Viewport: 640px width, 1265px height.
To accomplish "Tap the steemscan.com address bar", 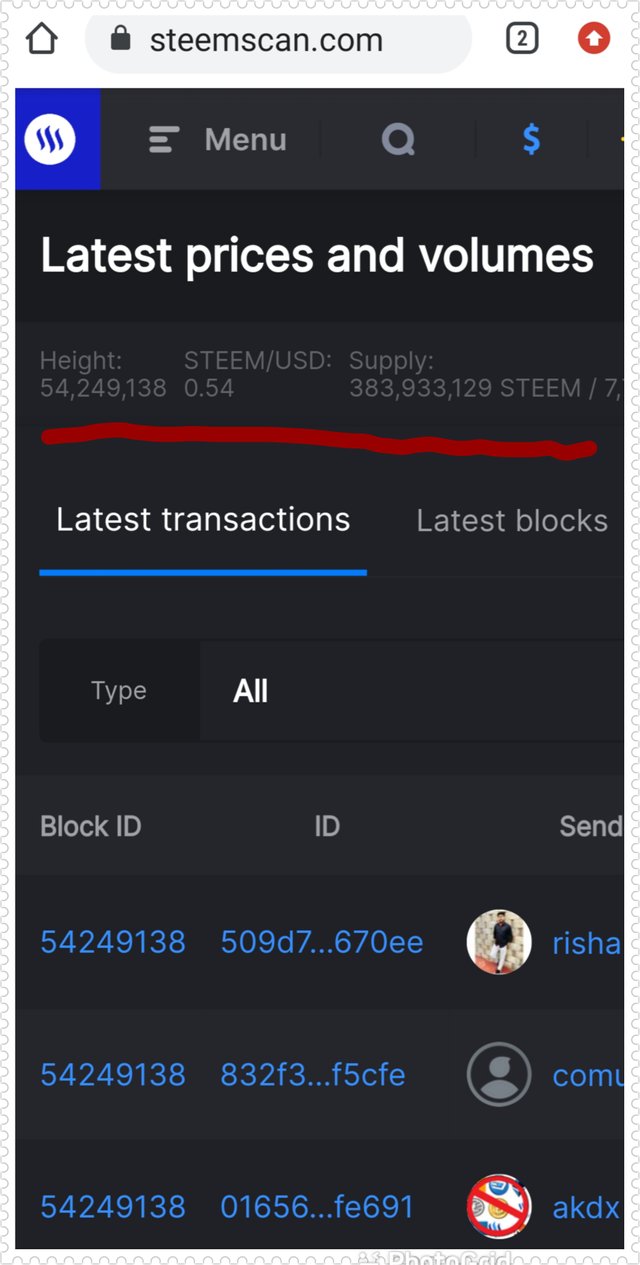I will pyautogui.click(x=266, y=40).
